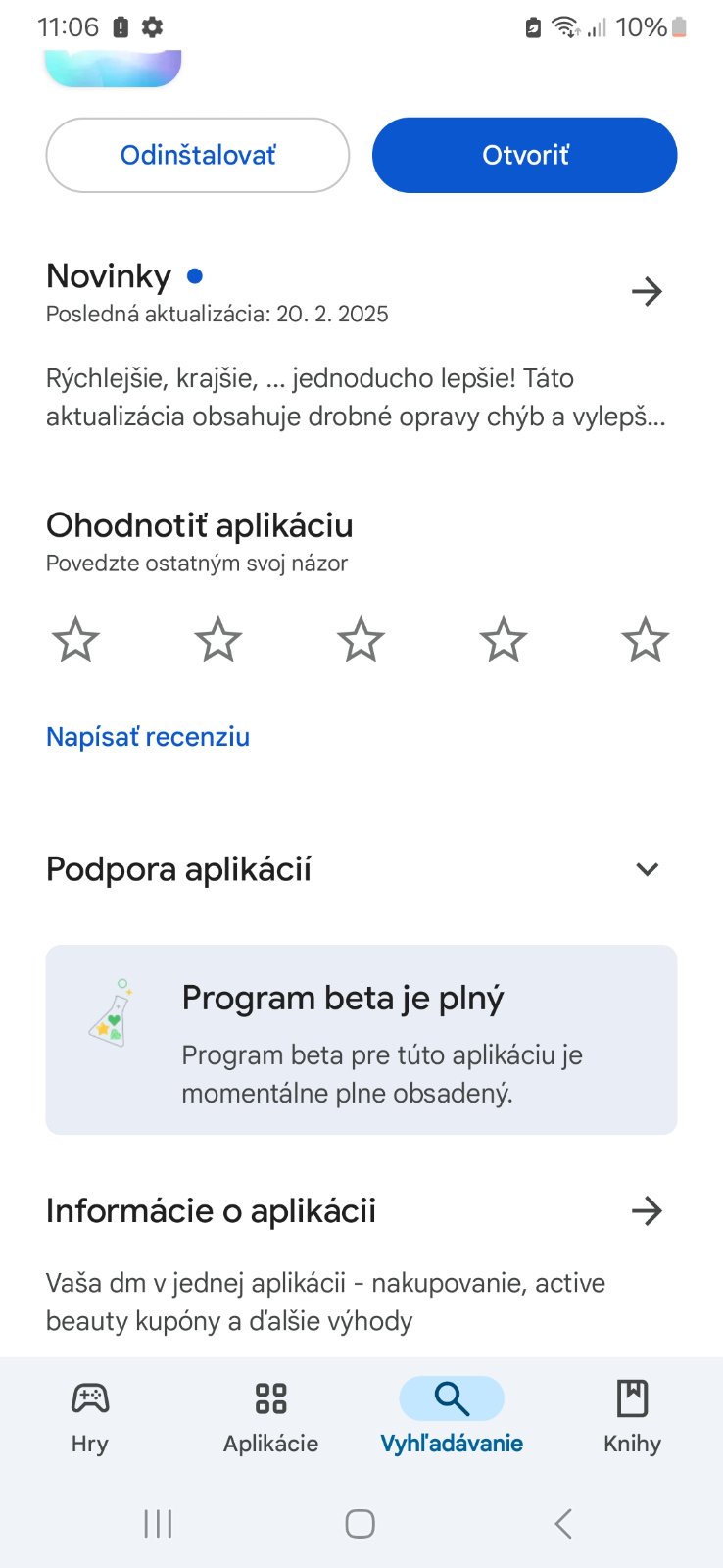Image resolution: width=723 pixels, height=1568 pixels.
Task: Rate the app four stars
Action: [504, 640]
